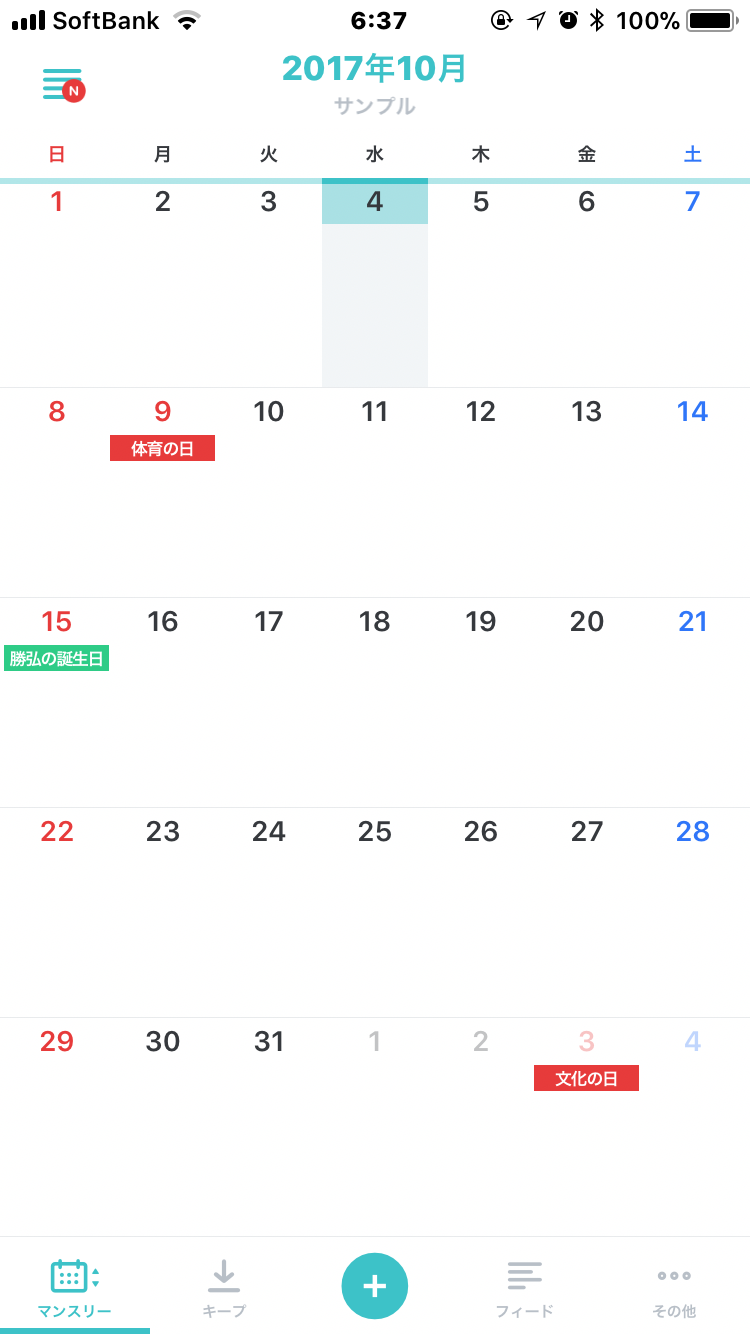Select Saturday October 21
Image resolution: width=750 pixels, height=1334 pixels.
click(692, 700)
